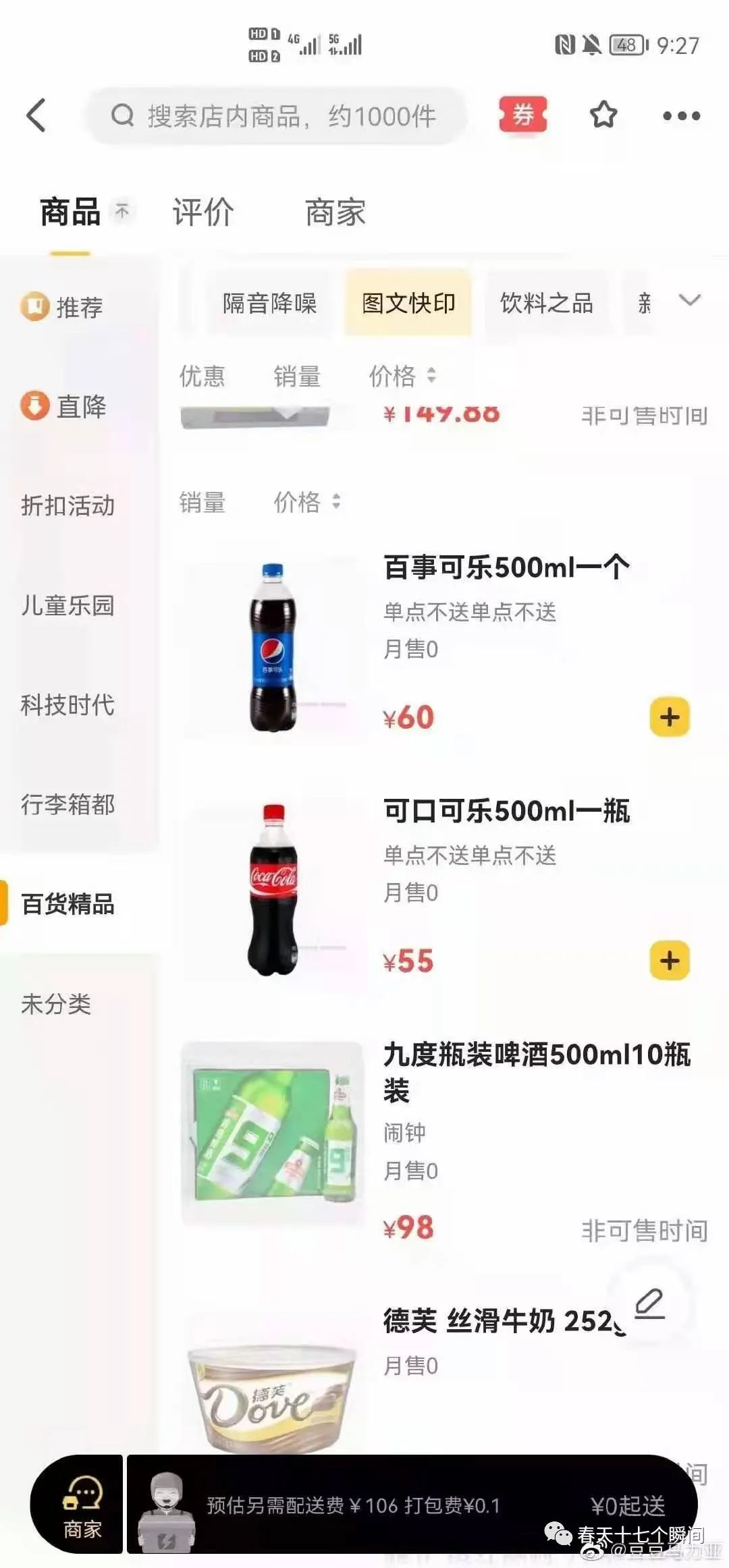This screenshot has width=729, height=1568.
Task: Go back using the top arrow
Action: point(36,115)
